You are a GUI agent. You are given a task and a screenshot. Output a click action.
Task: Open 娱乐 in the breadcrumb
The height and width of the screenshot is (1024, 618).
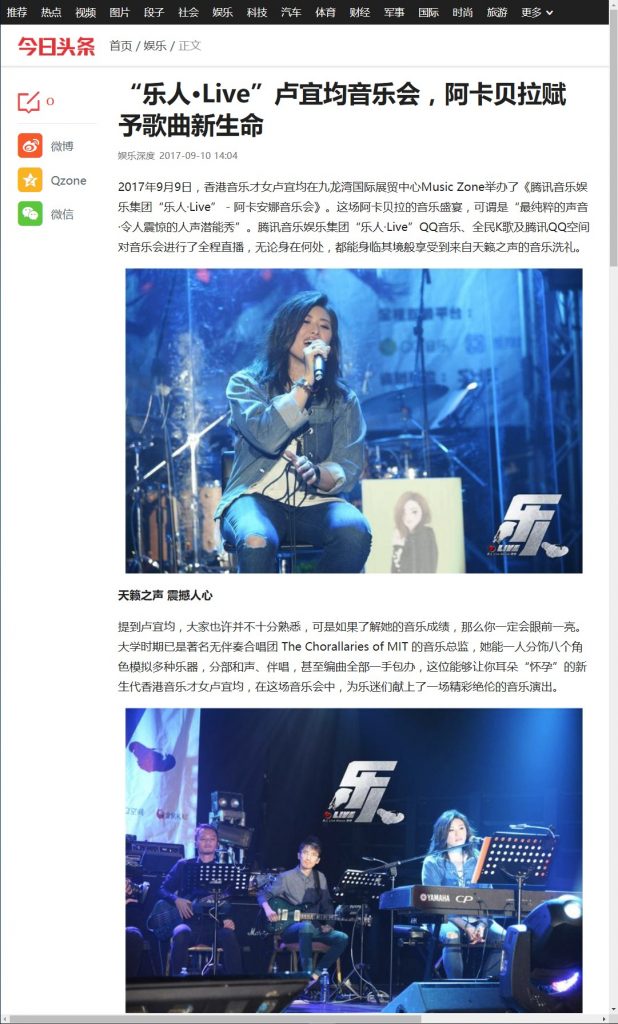click(155, 46)
